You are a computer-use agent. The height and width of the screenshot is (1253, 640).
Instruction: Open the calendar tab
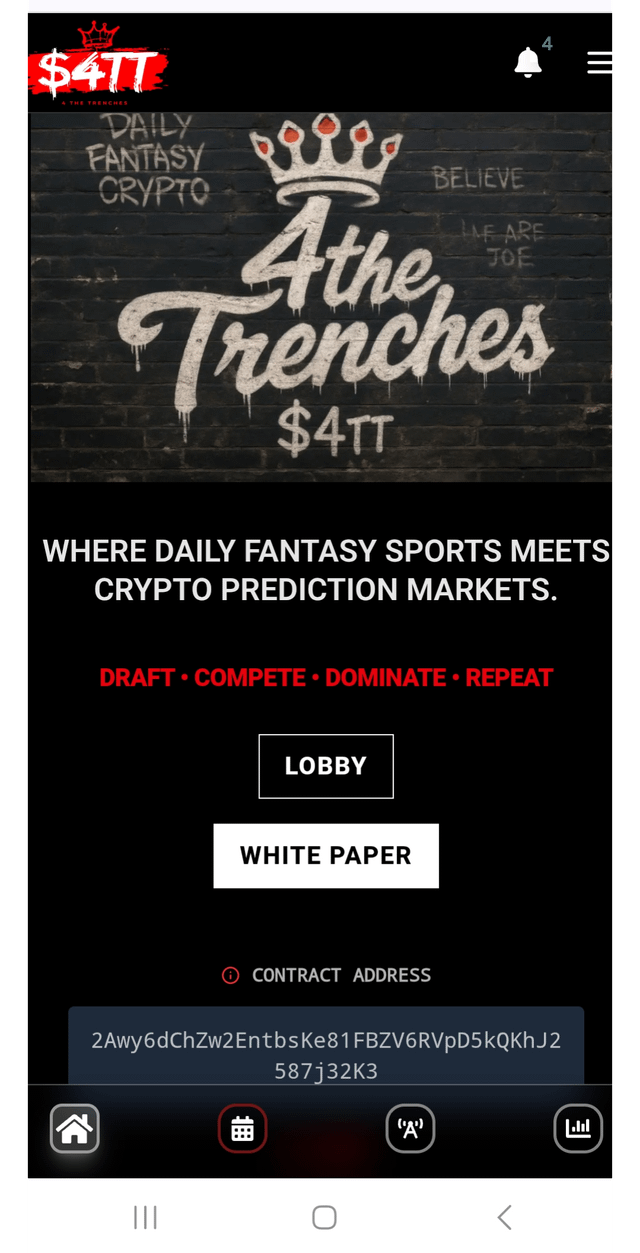pos(242,1129)
